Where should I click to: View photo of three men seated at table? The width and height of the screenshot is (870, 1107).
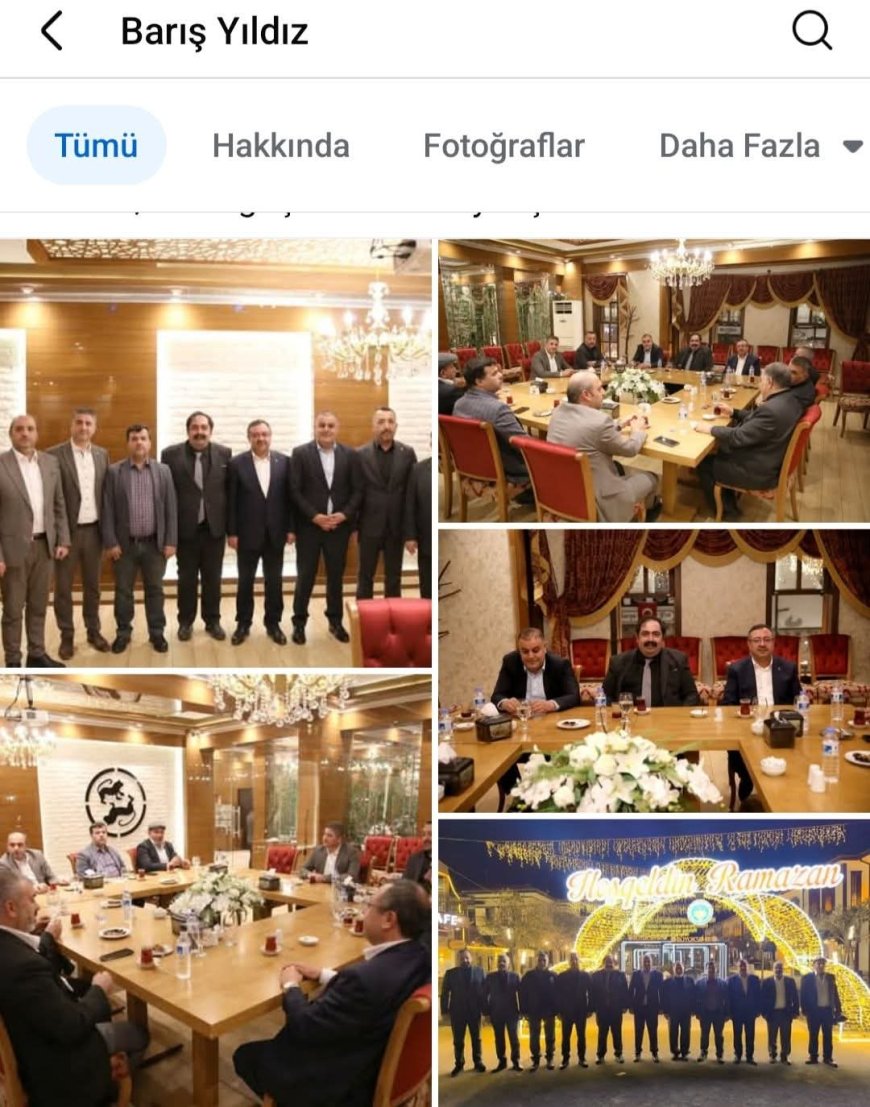point(654,670)
